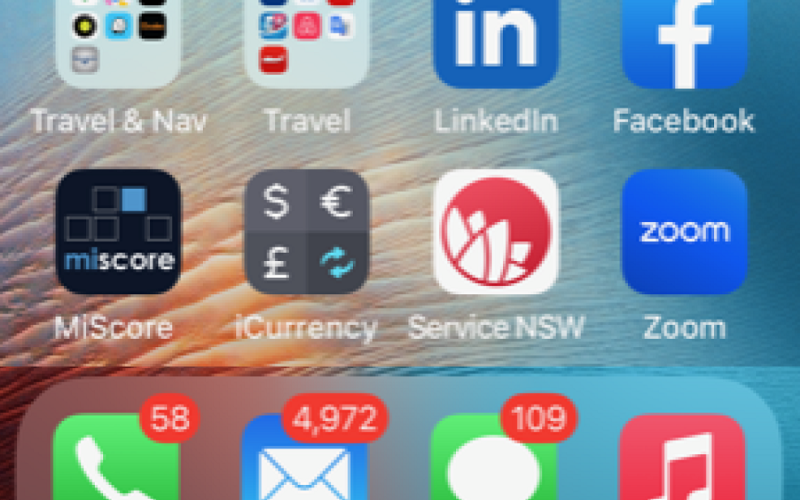Launch the Service NSW app

(496, 232)
